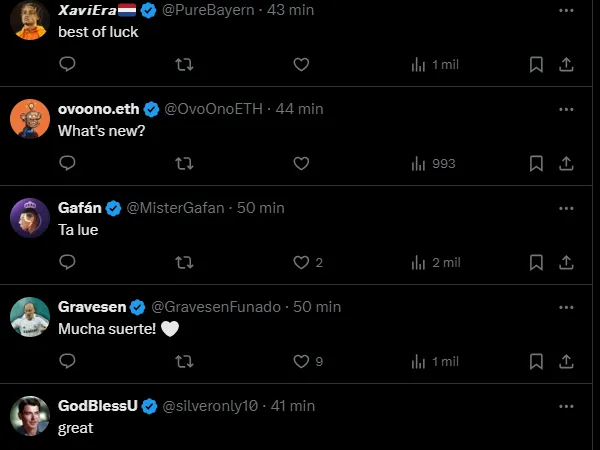
Task: Like XaviEra's reply "best of luck"
Action: point(301,64)
